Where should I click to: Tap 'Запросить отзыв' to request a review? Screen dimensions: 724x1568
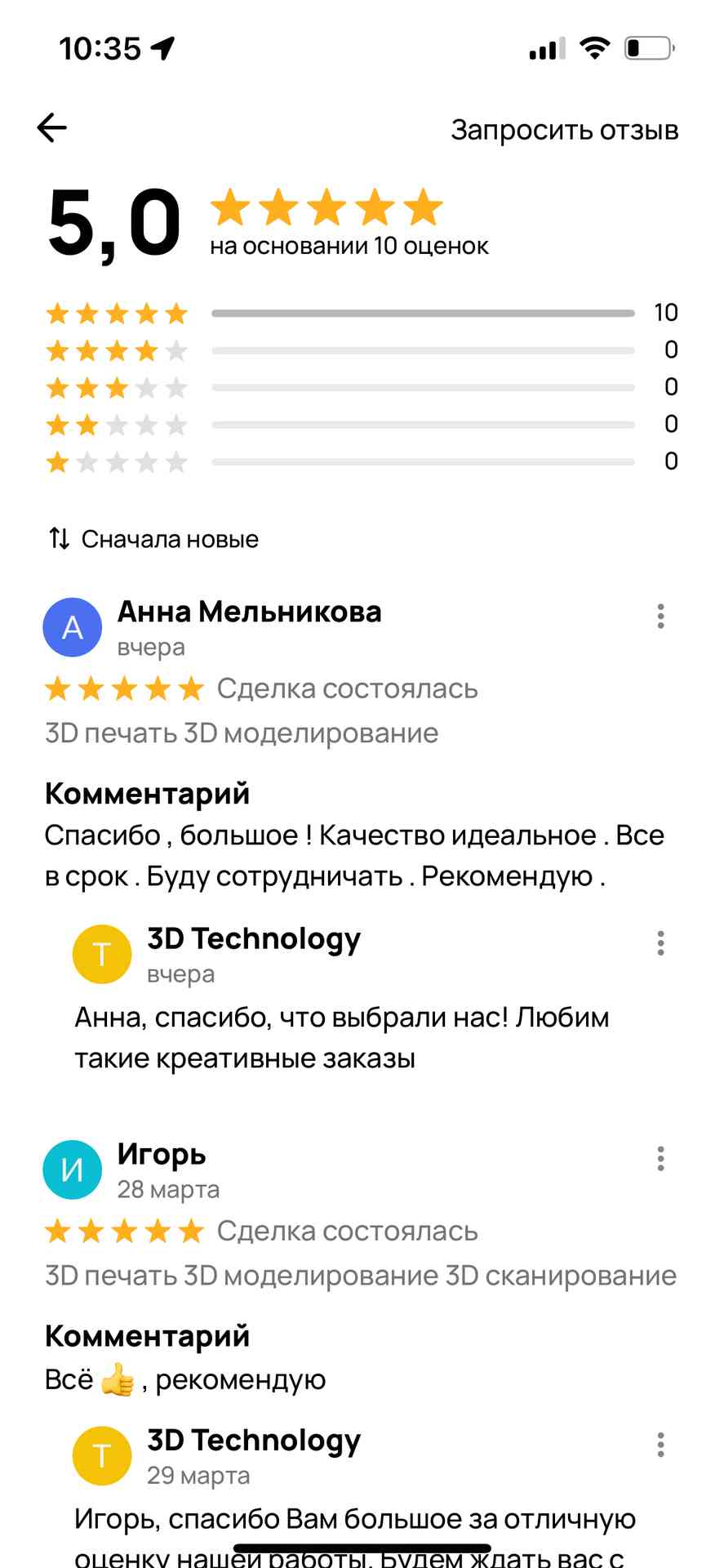point(564,130)
